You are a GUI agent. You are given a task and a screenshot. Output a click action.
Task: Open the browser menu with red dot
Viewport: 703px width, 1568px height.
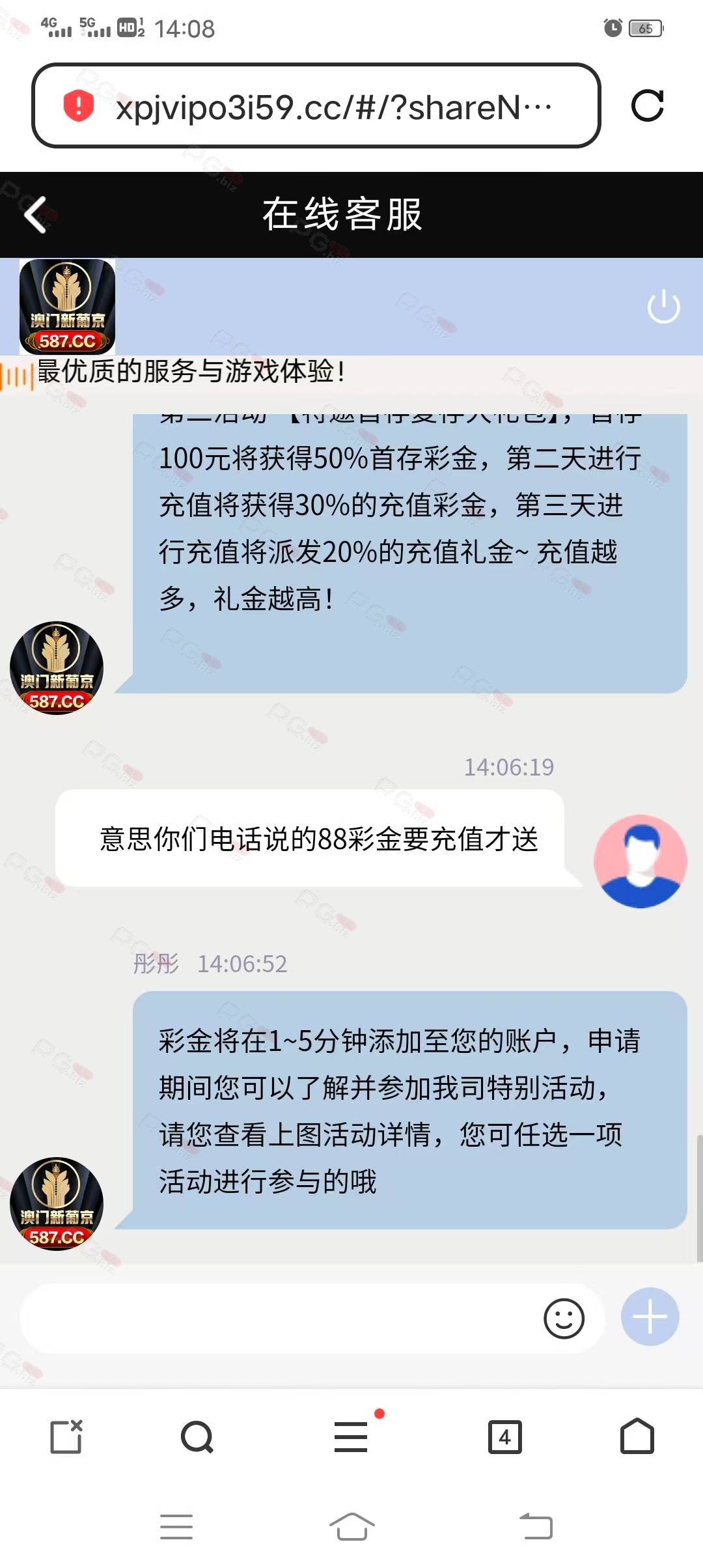point(351,1436)
